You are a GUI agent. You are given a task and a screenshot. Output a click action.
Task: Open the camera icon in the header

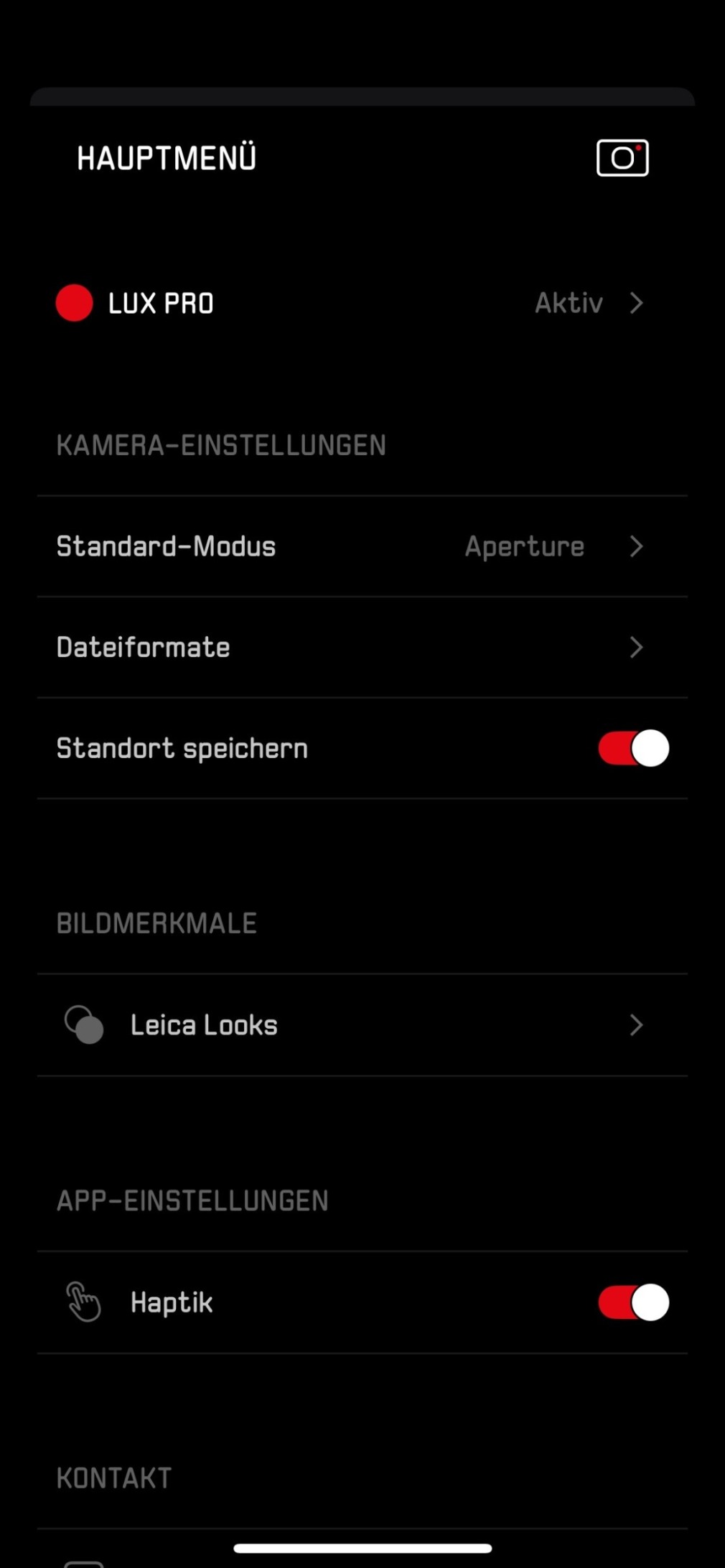[622, 158]
